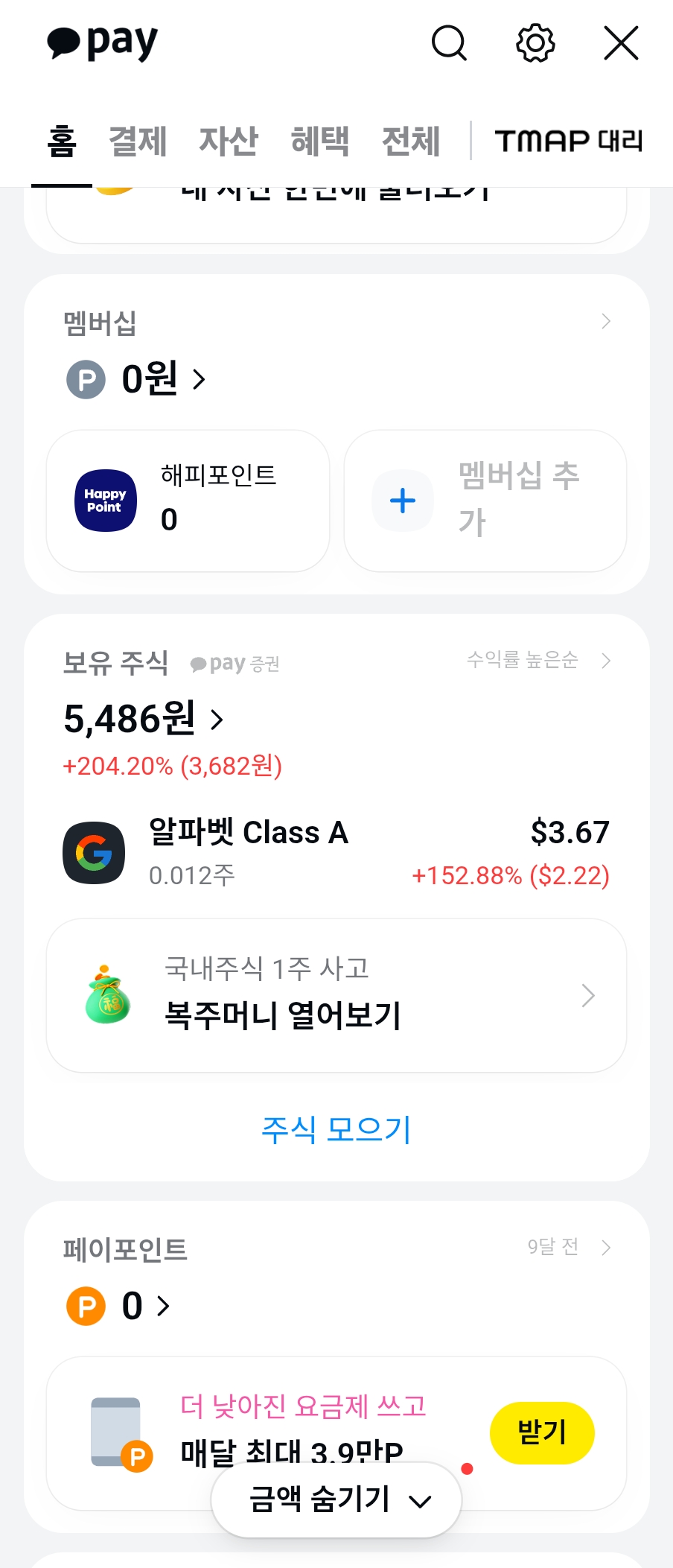Tap the 주식 모으기 link
The image size is (673, 1568).
[336, 1129]
